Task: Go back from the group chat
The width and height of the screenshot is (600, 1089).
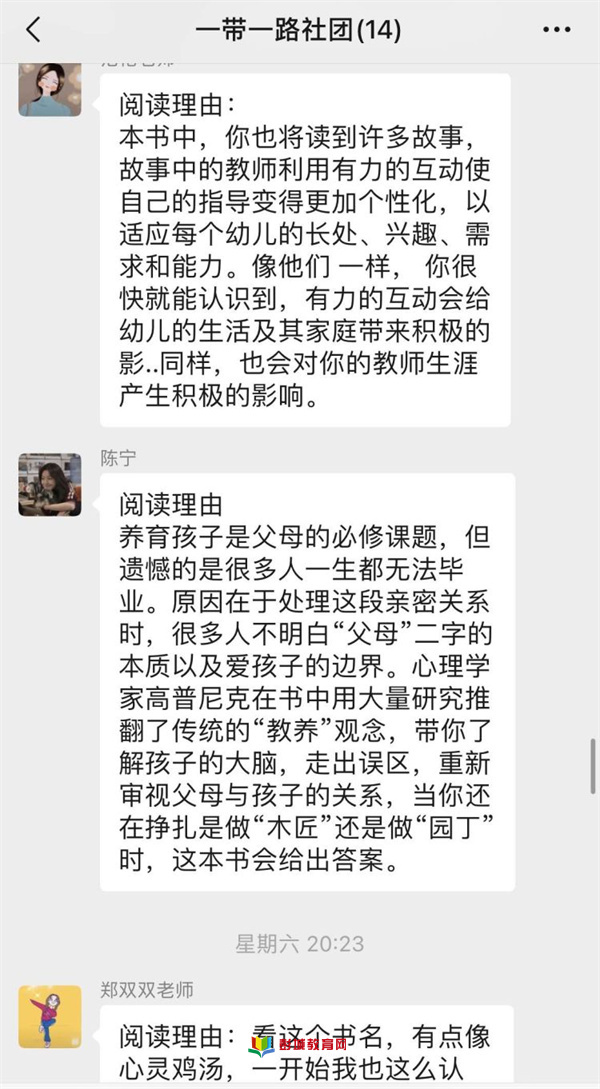Action: [34, 30]
